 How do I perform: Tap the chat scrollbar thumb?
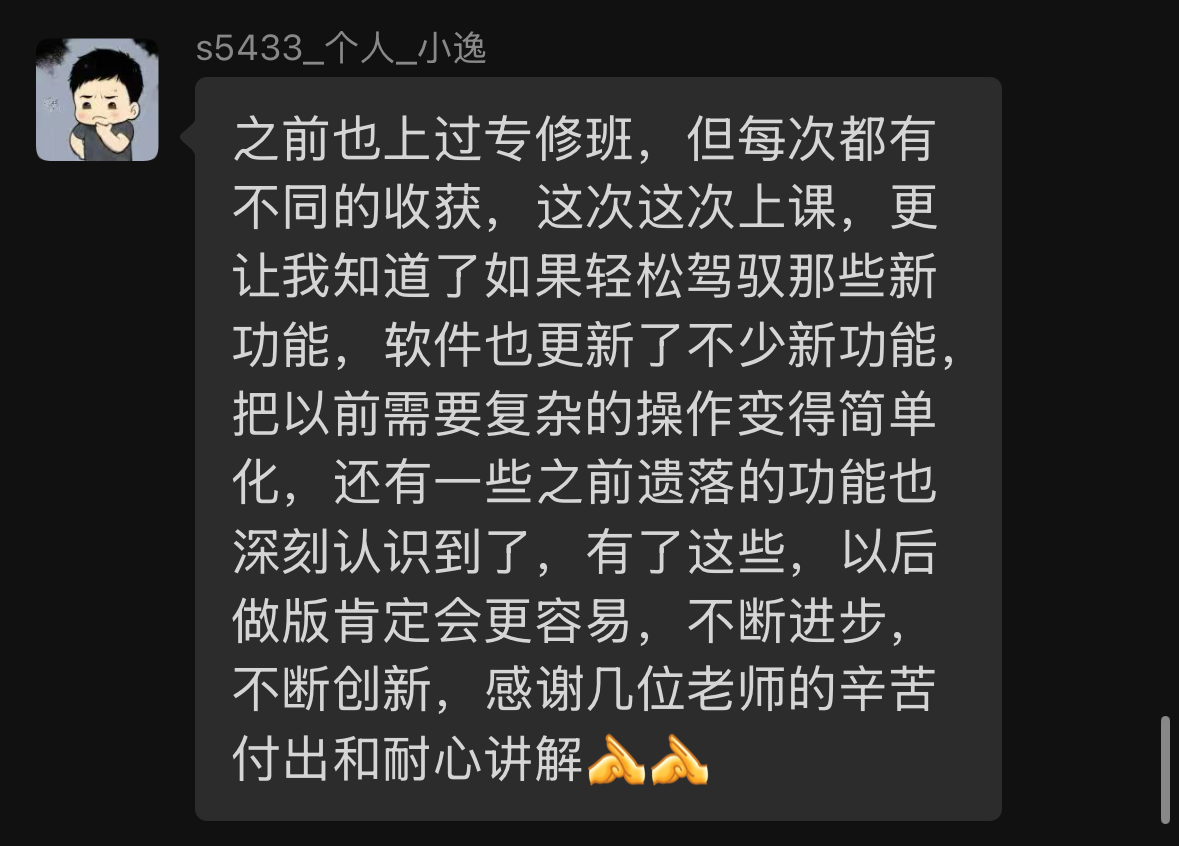click(1165, 769)
